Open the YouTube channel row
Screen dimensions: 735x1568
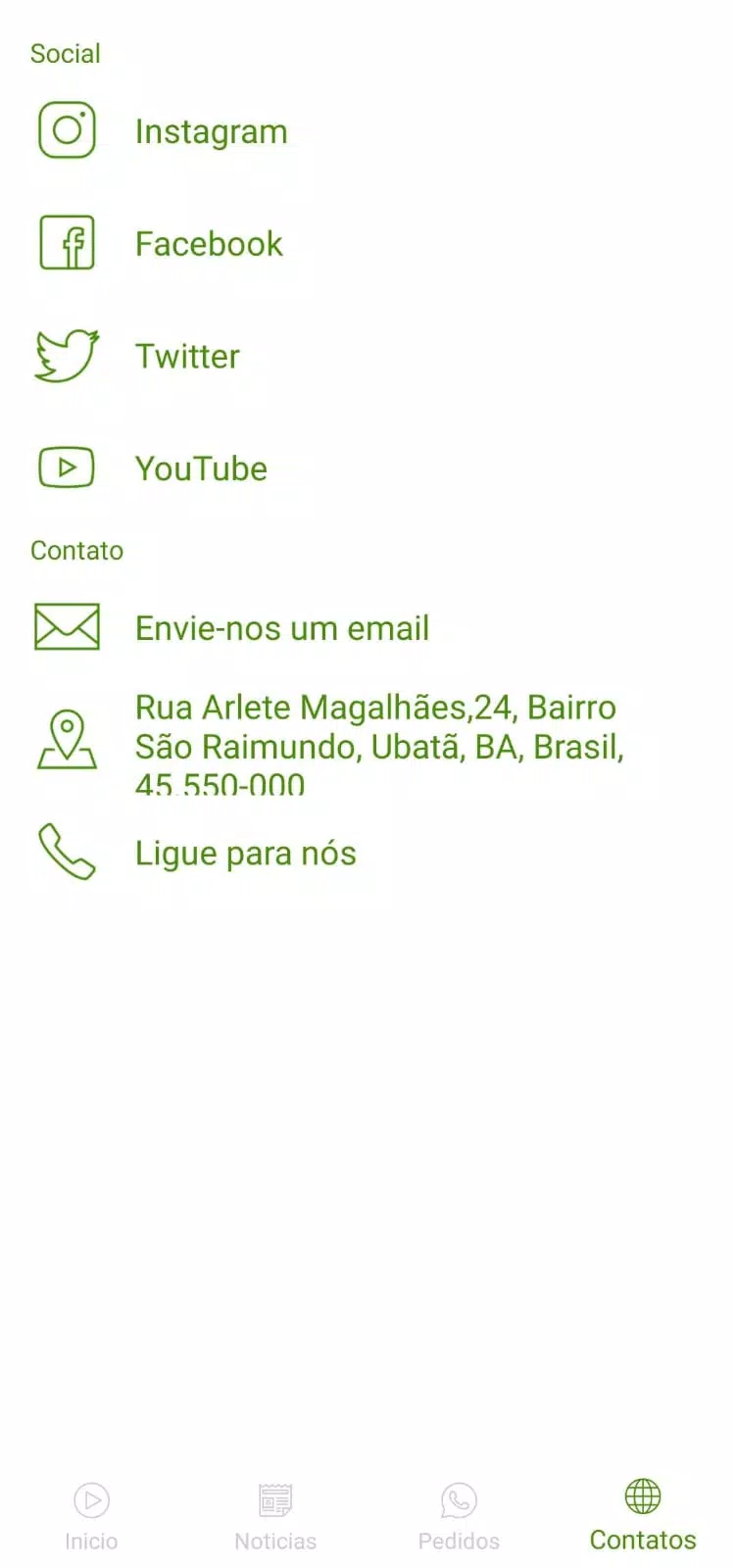(x=367, y=467)
